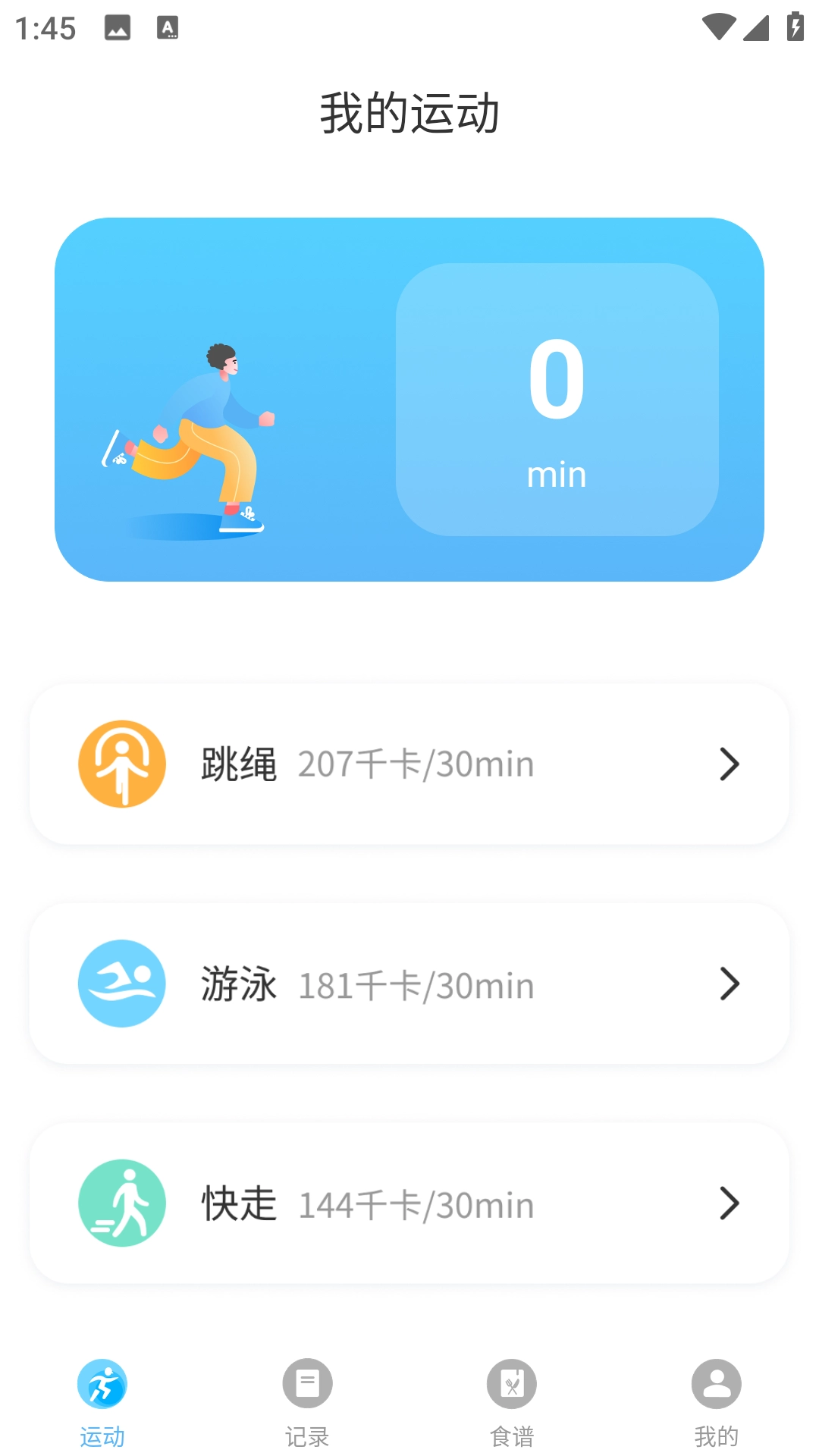Select the 快走 144千卡 exercise row
The width and height of the screenshot is (819, 1456).
[409, 1203]
